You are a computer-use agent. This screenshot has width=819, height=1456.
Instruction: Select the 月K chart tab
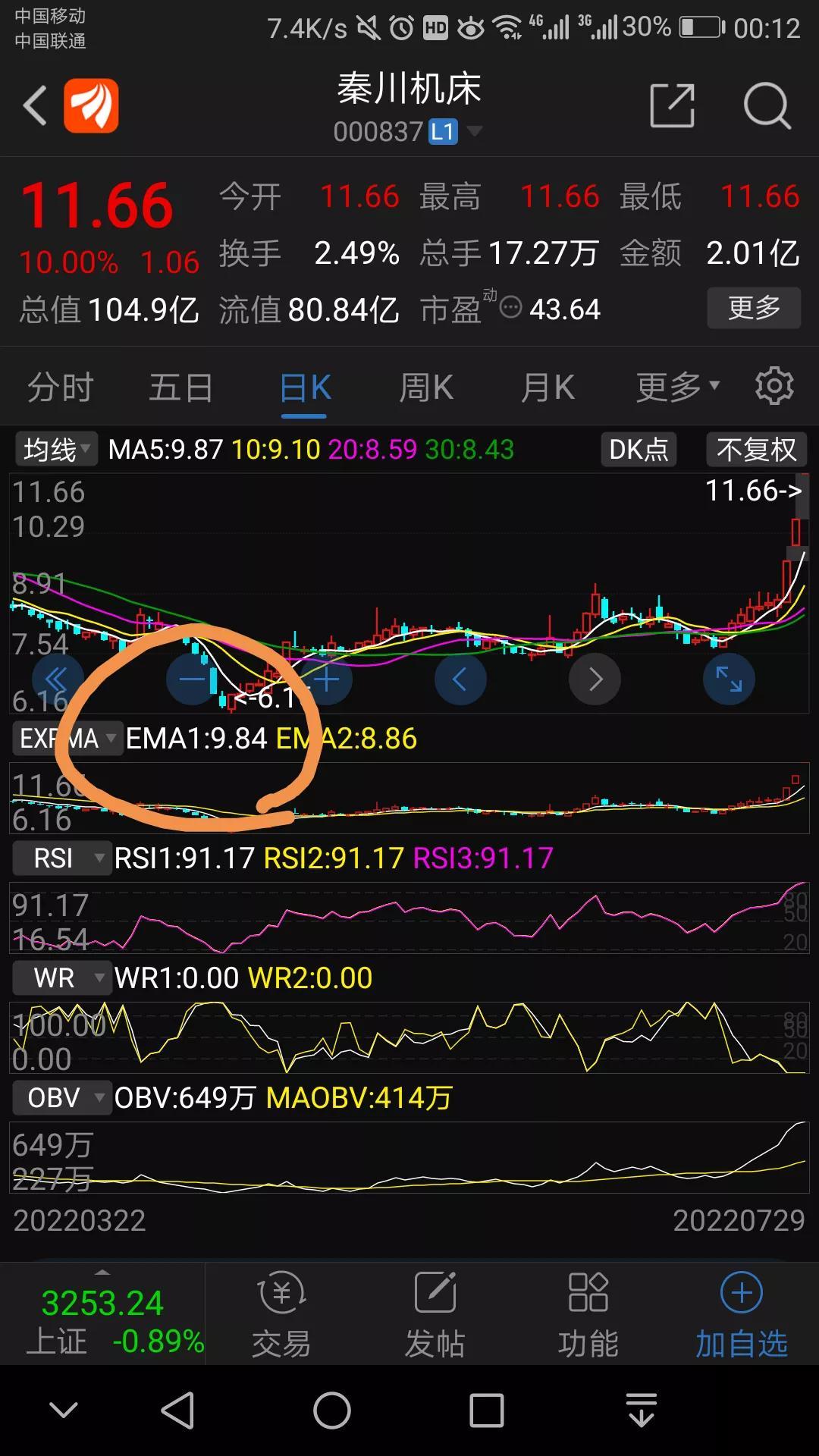(548, 388)
